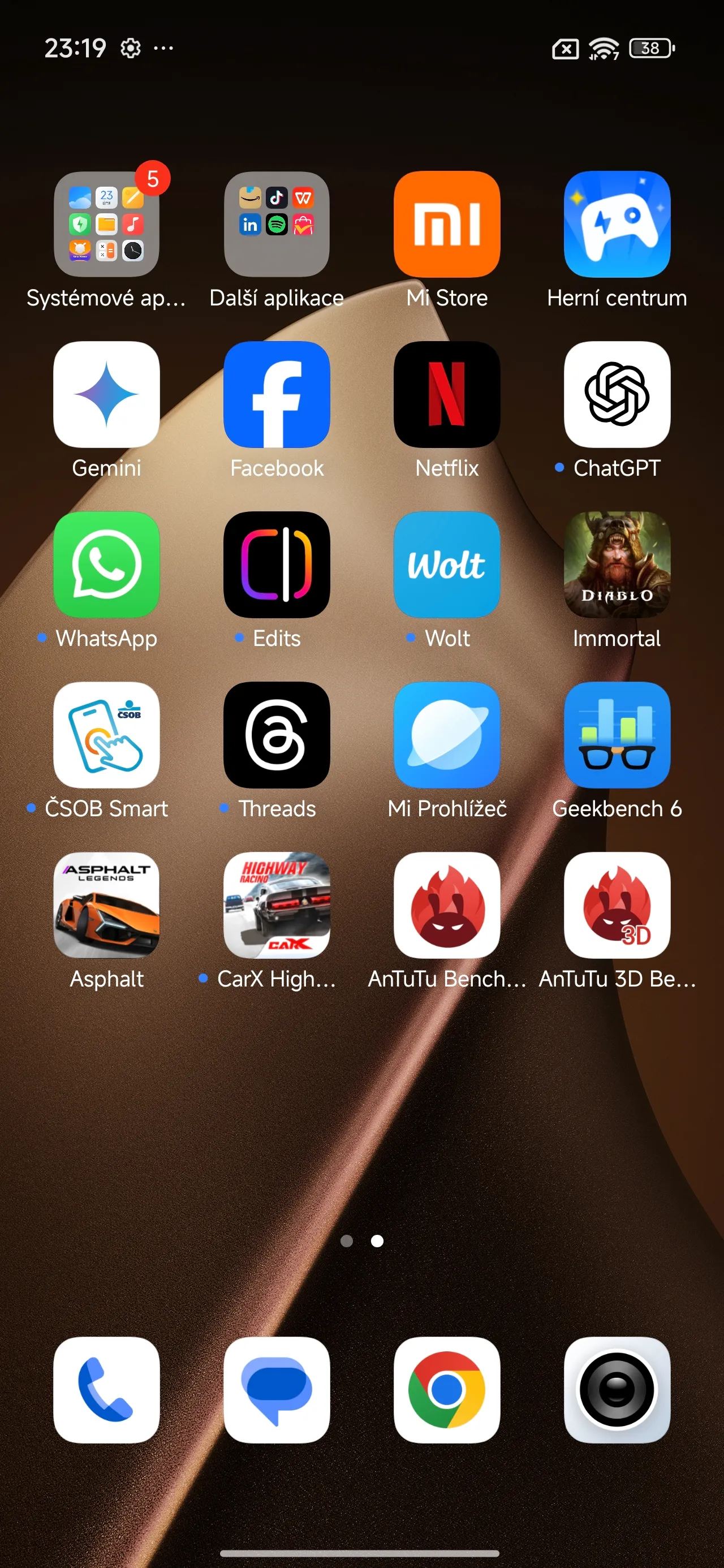
Task: Open the Edits app
Action: [x=277, y=565]
